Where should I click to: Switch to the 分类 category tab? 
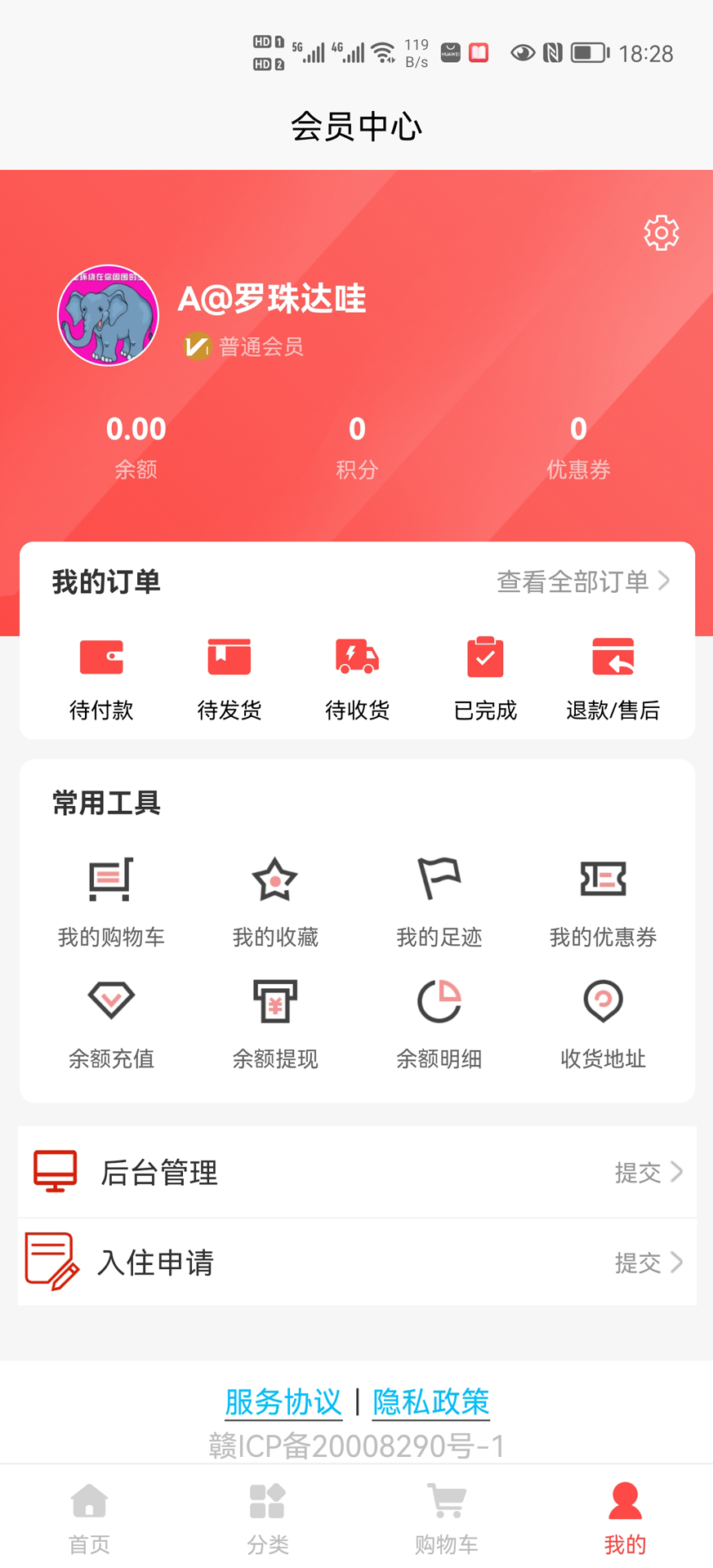pos(267,1517)
